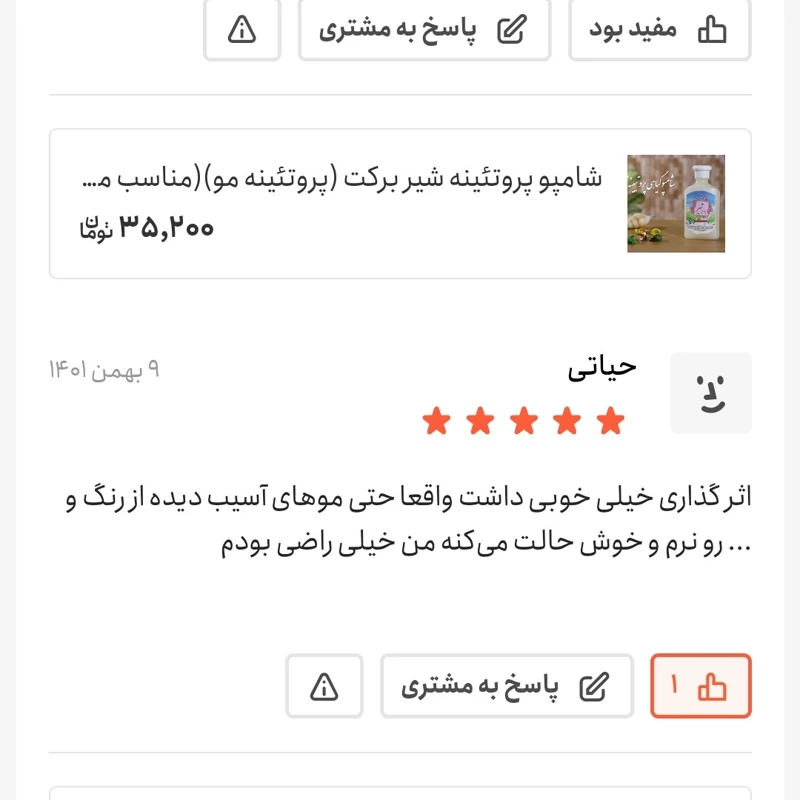The width and height of the screenshot is (800, 800).
Task: Tap the like button with count ۱ on حیاتی's review
Action: pos(700,686)
